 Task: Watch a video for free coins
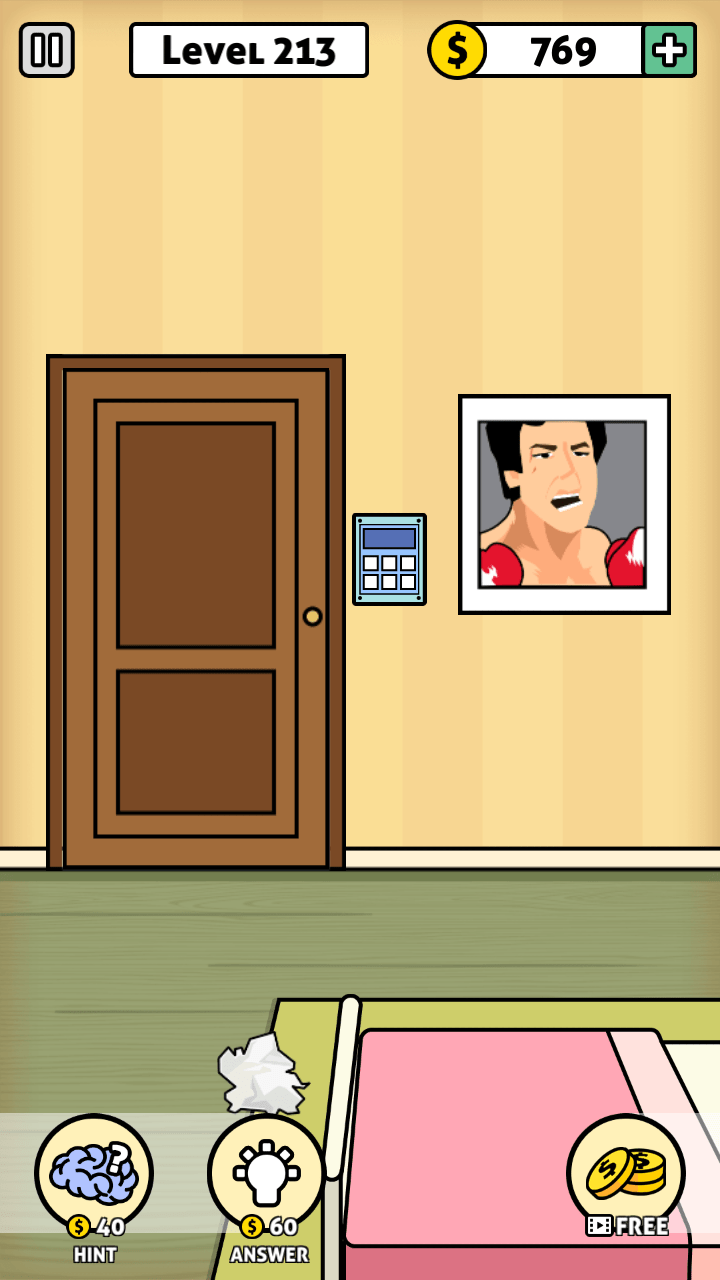tap(626, 1175)
